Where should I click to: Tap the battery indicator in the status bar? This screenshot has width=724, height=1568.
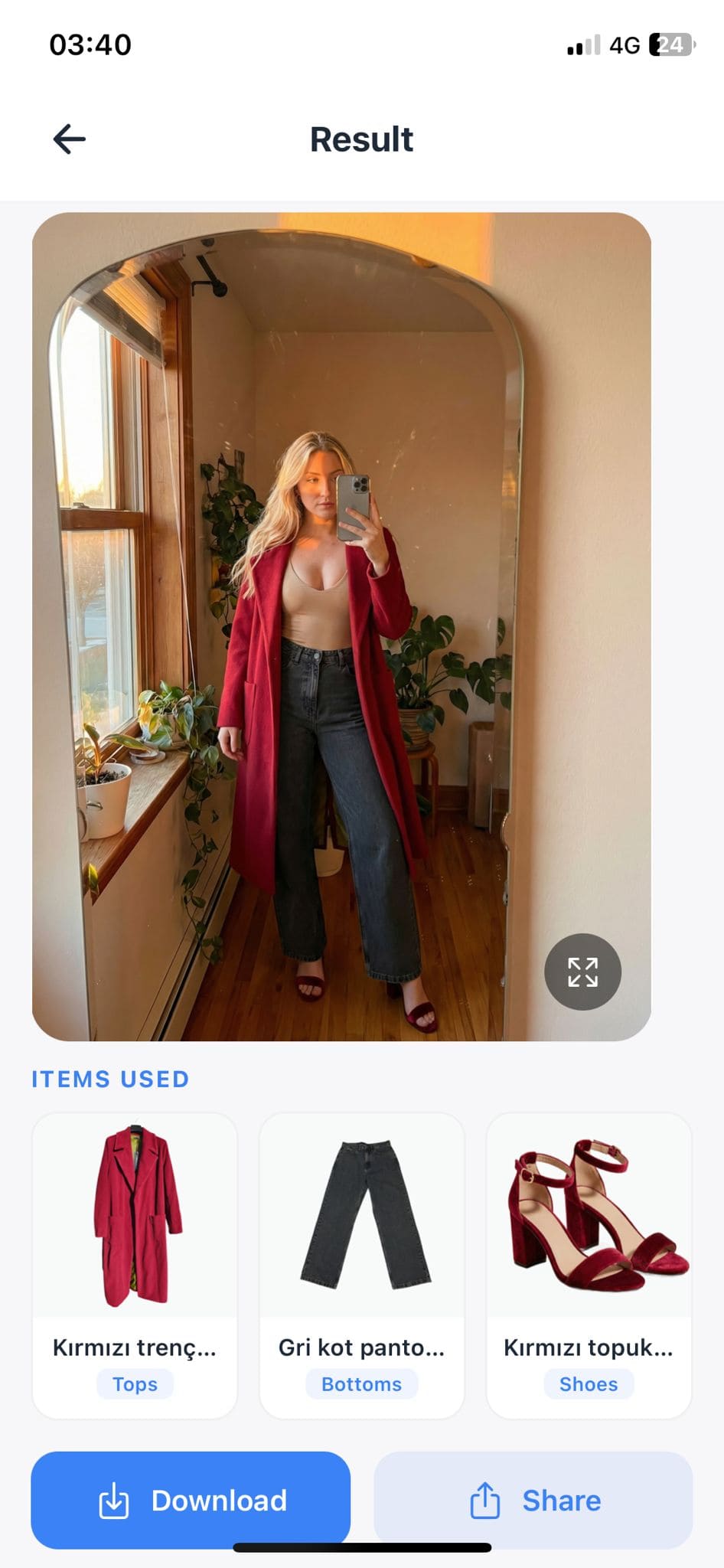pyautogui.click(x=670, y=44)
